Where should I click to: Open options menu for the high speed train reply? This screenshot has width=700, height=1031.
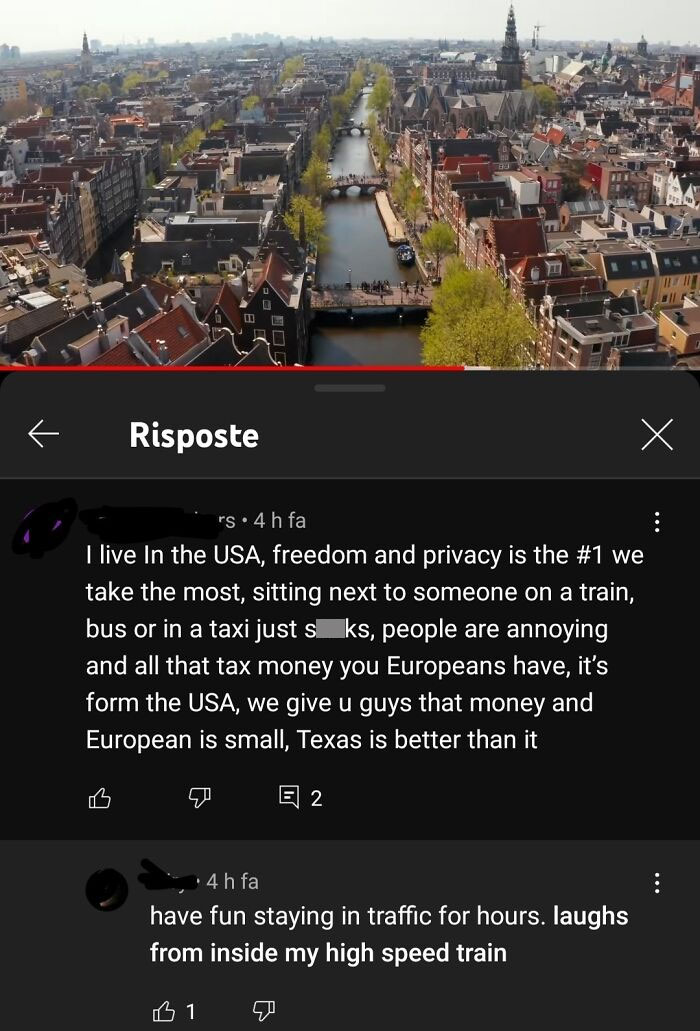pyautogui.click(x=656, y=883)
